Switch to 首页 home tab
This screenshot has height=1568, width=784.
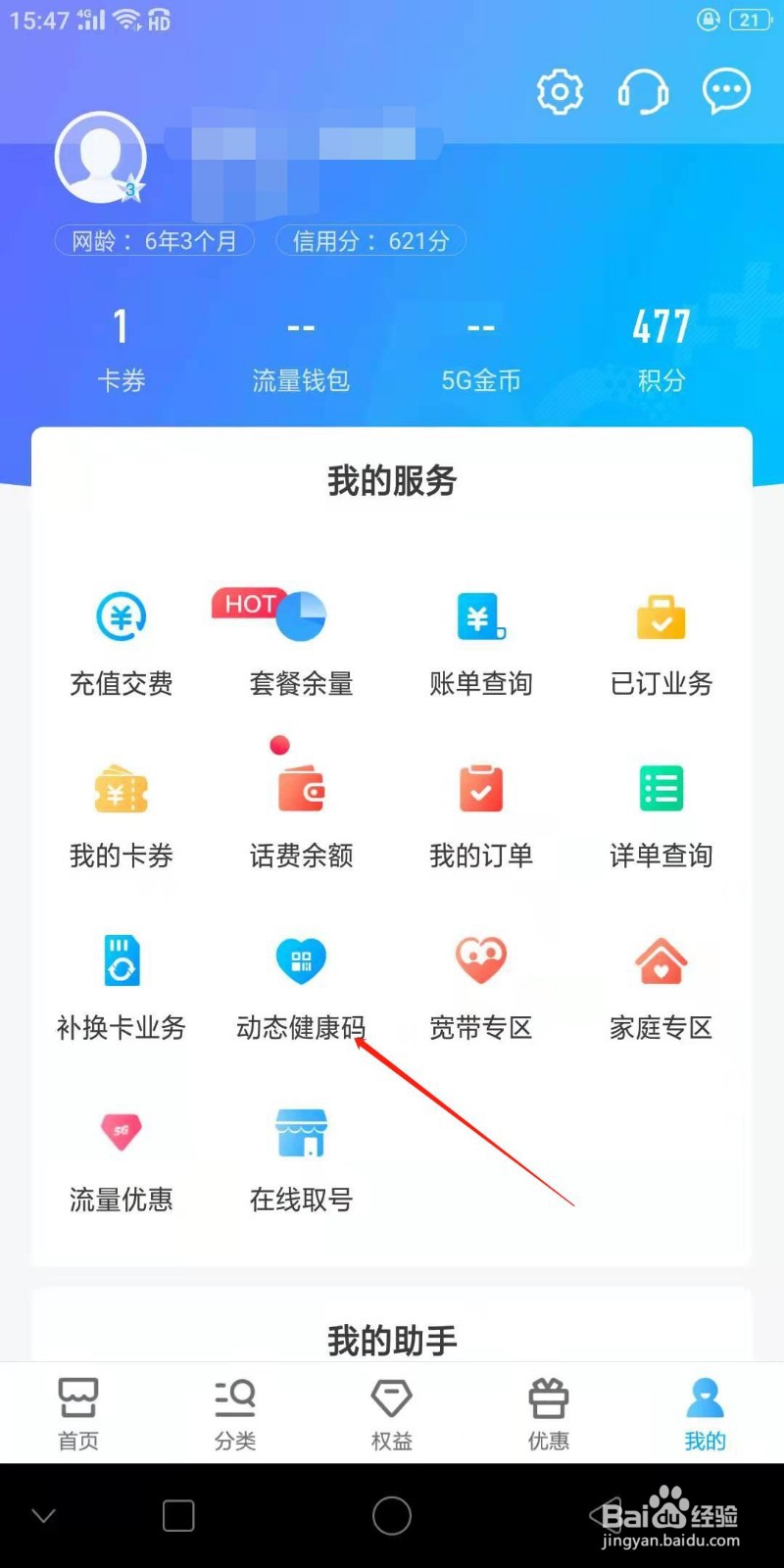(x=78, y=1411)
